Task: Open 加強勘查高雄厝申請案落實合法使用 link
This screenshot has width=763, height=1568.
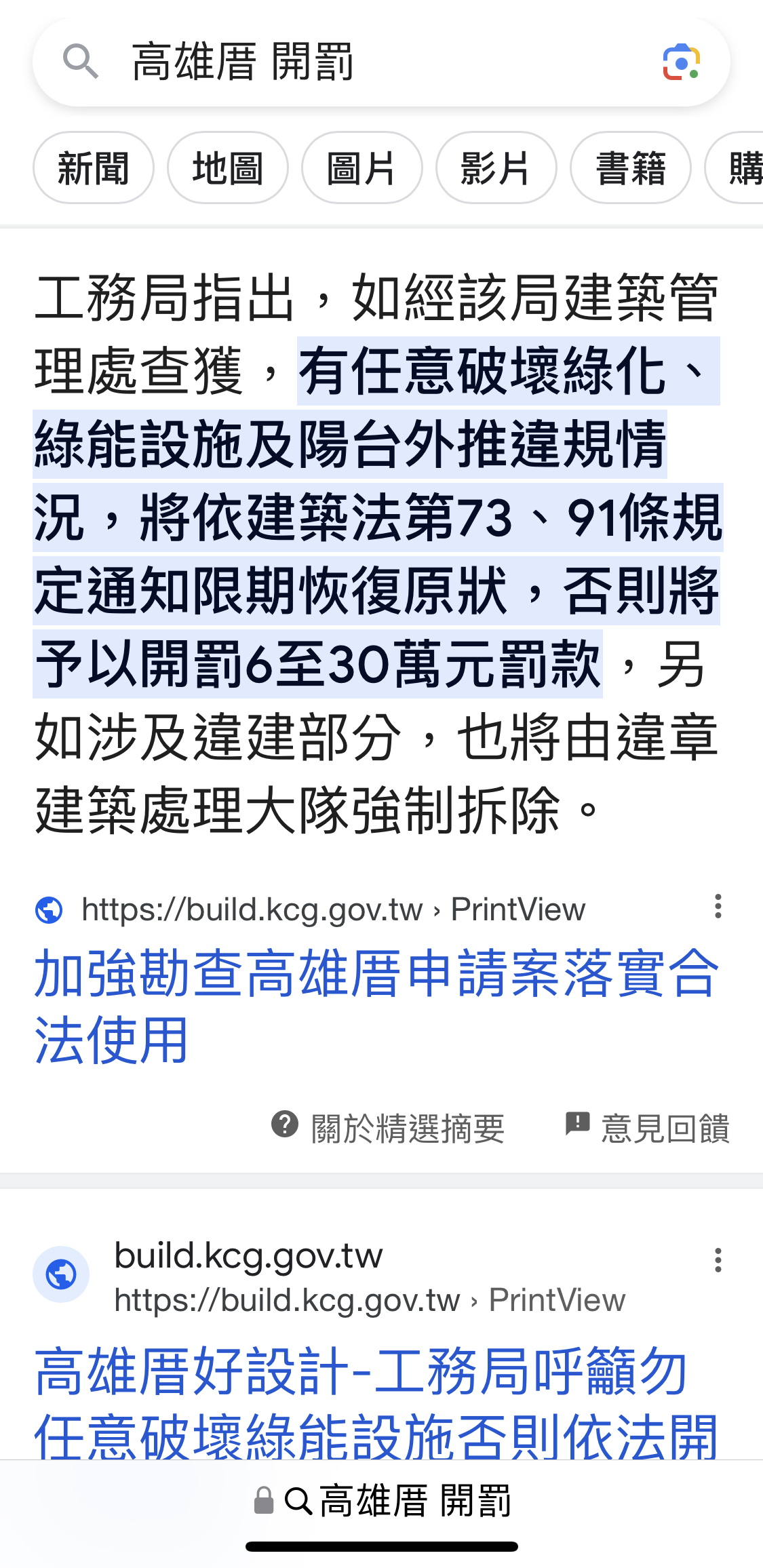Action: 376,1005
